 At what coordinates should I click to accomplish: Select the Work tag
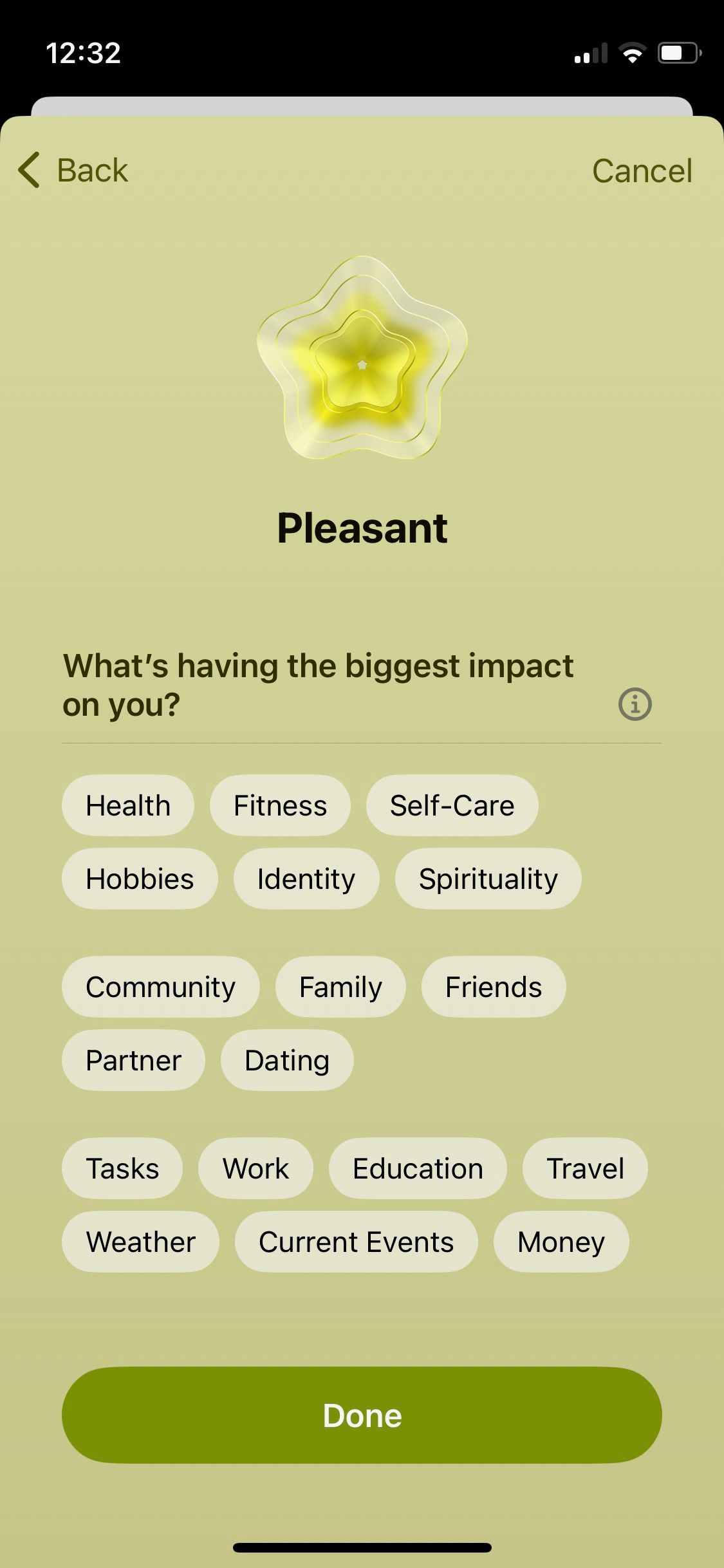coord(255,1168)
